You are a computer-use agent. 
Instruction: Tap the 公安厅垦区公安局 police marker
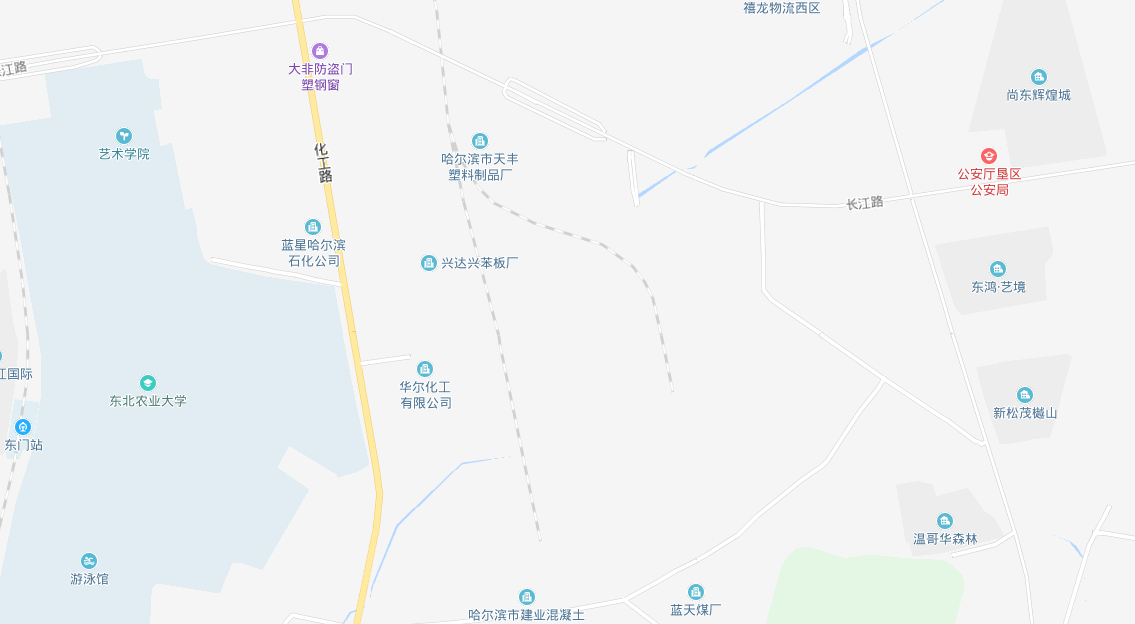pos(989,156)
